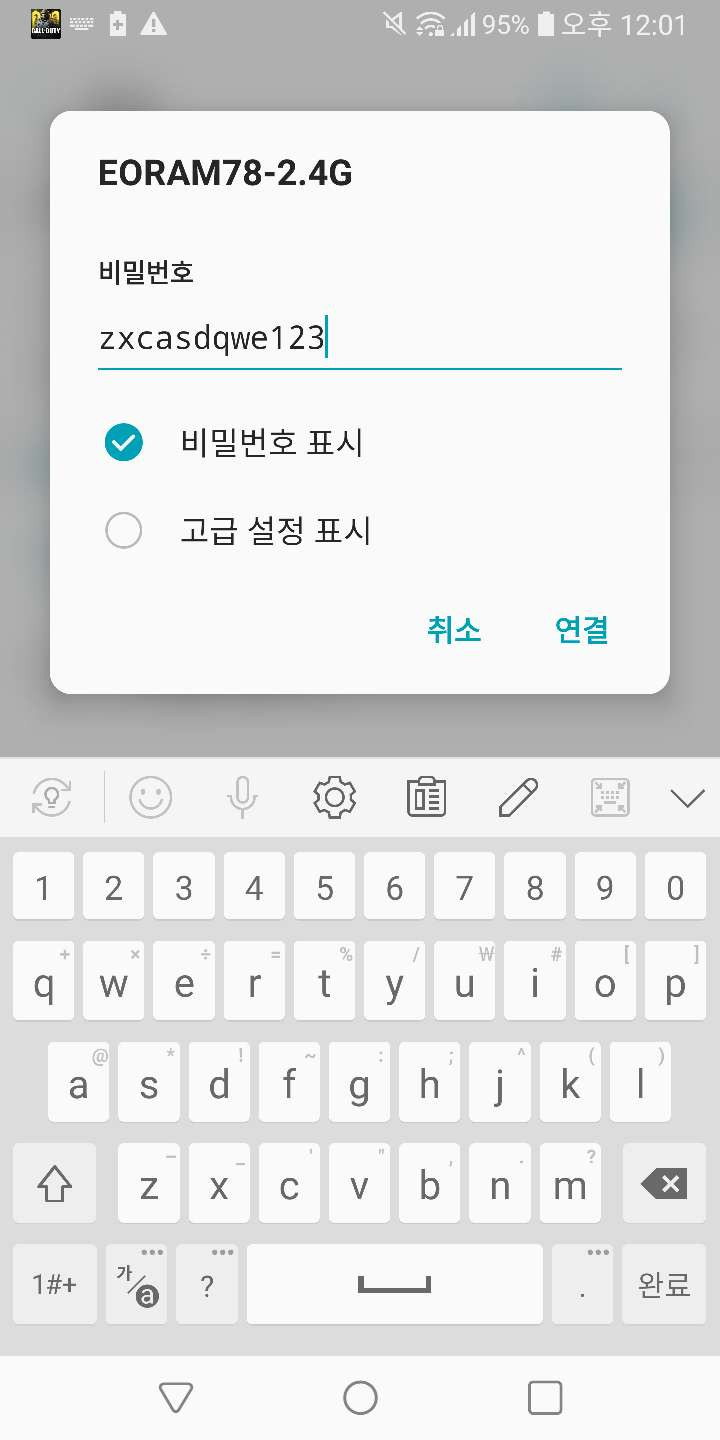Toggle Korean/English language key
720x1440 pixels.
pos(137,1284)
